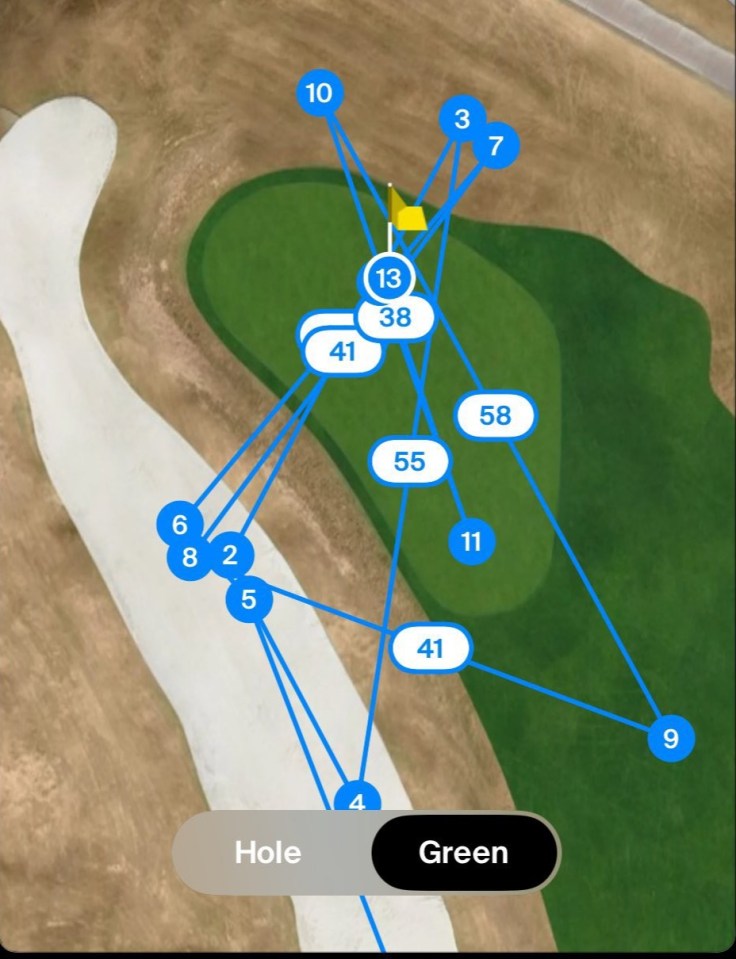Screen dimensions: 736x959
Task: Tap shot marker 9
Action: pos(671,739)
